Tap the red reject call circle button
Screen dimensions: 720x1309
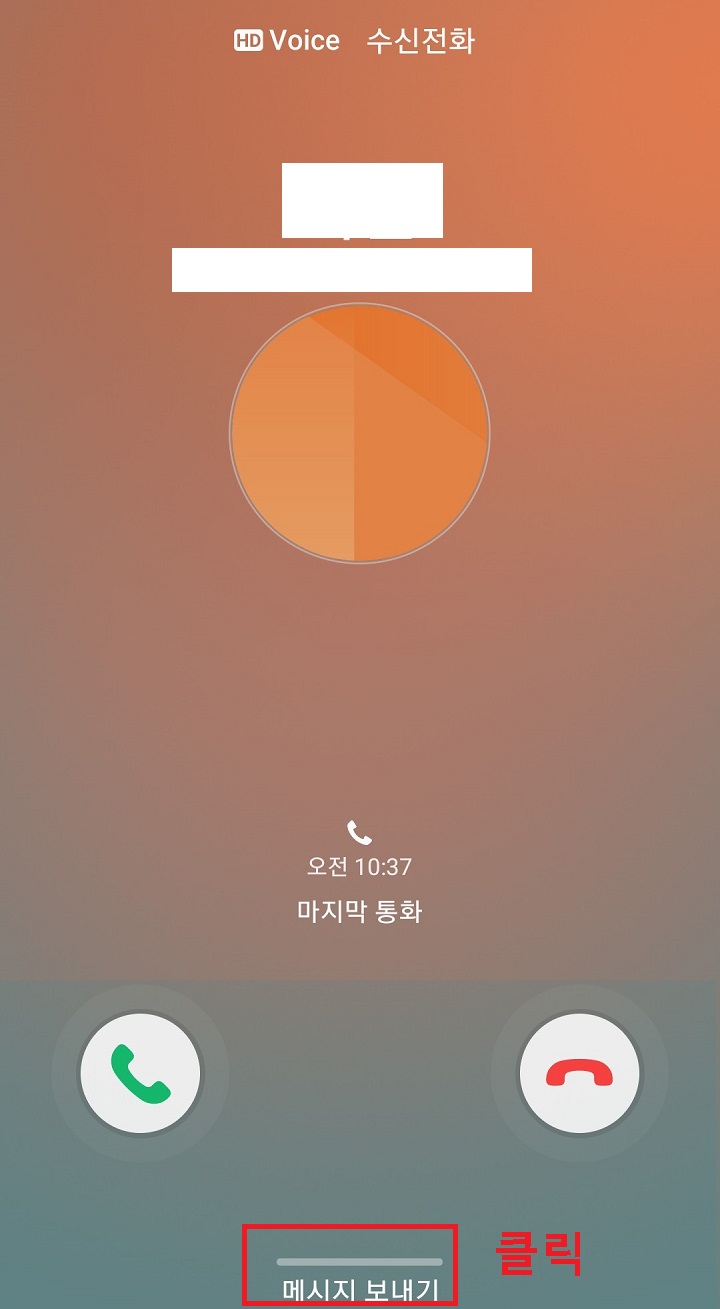580,1072
